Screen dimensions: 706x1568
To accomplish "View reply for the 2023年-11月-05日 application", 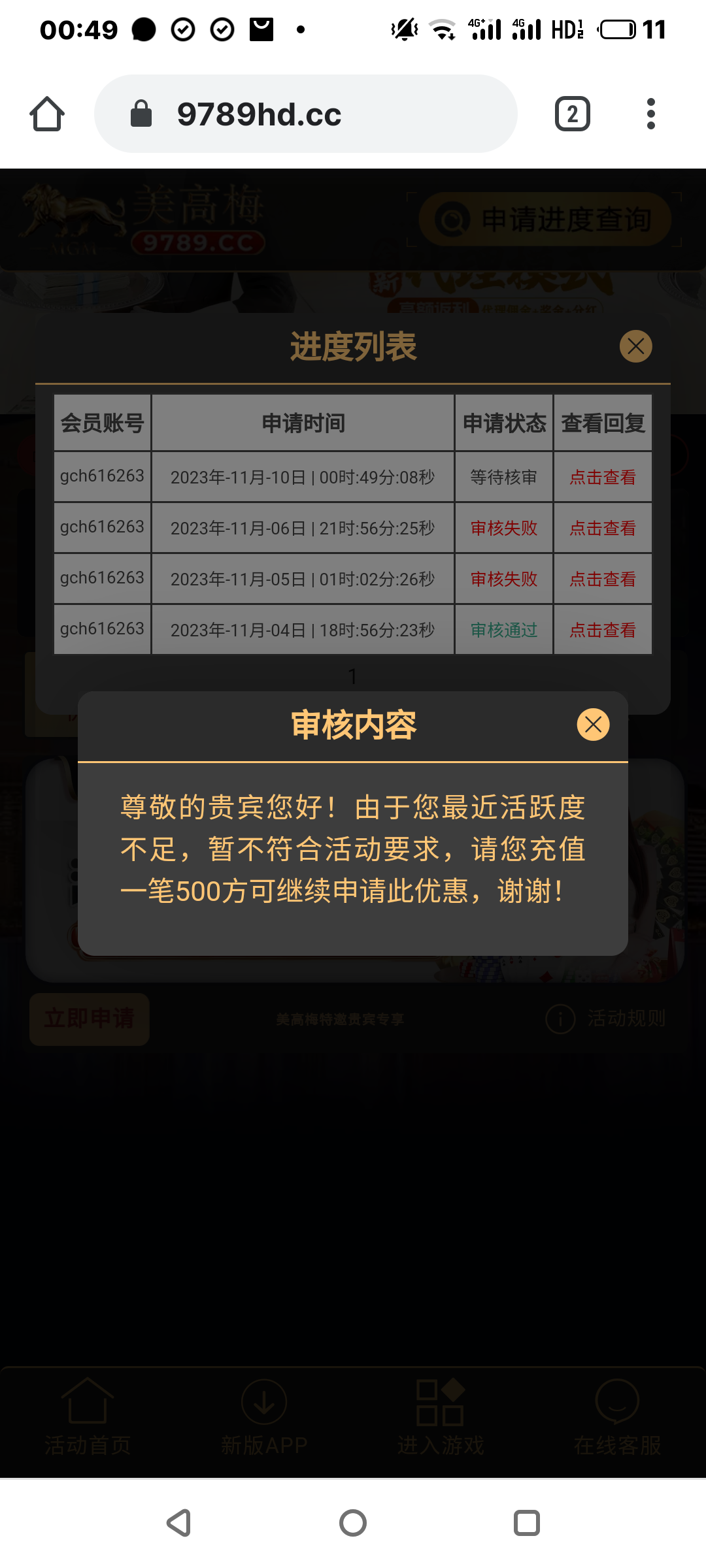I will tap(602, 580).
